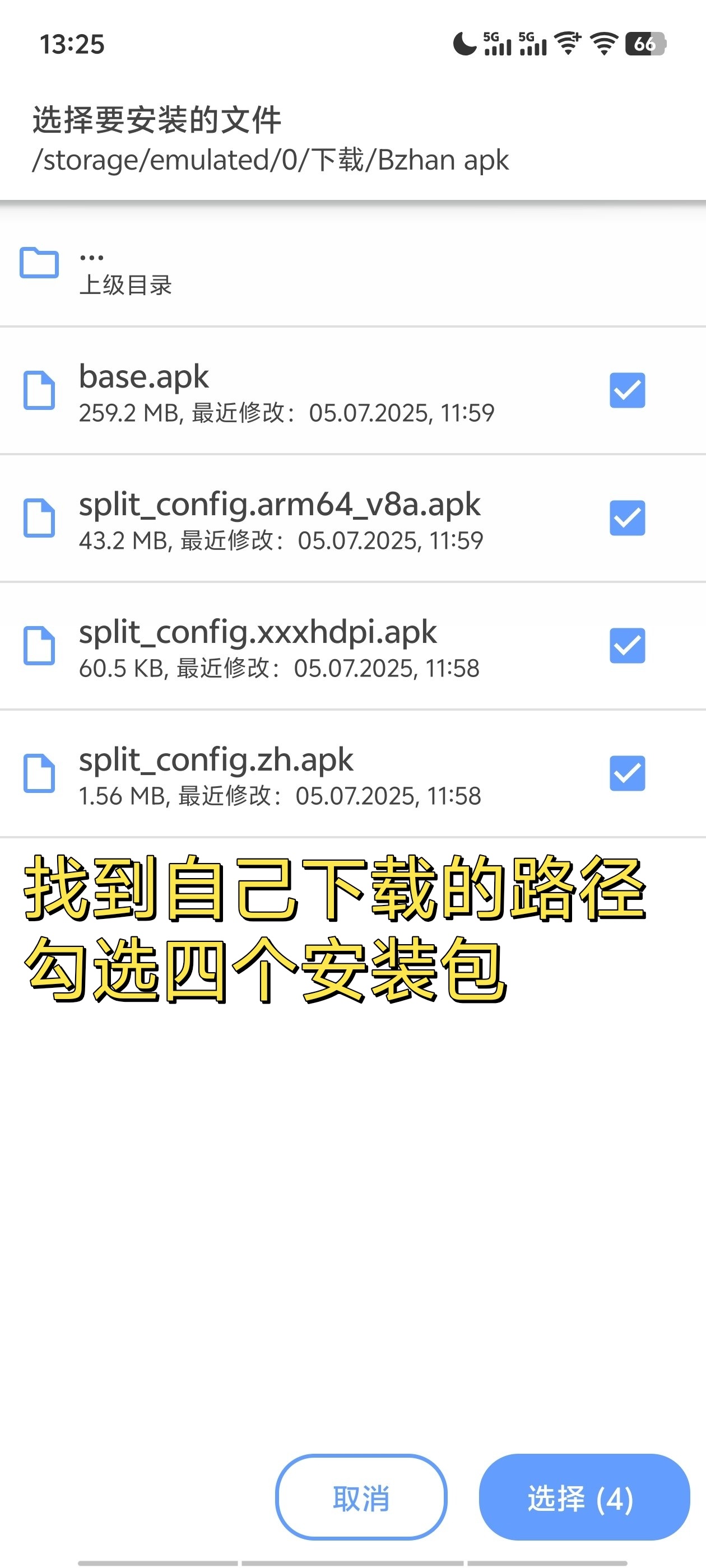
Task: Uncheck the base.apk checkbox
Action: (627, 390)
